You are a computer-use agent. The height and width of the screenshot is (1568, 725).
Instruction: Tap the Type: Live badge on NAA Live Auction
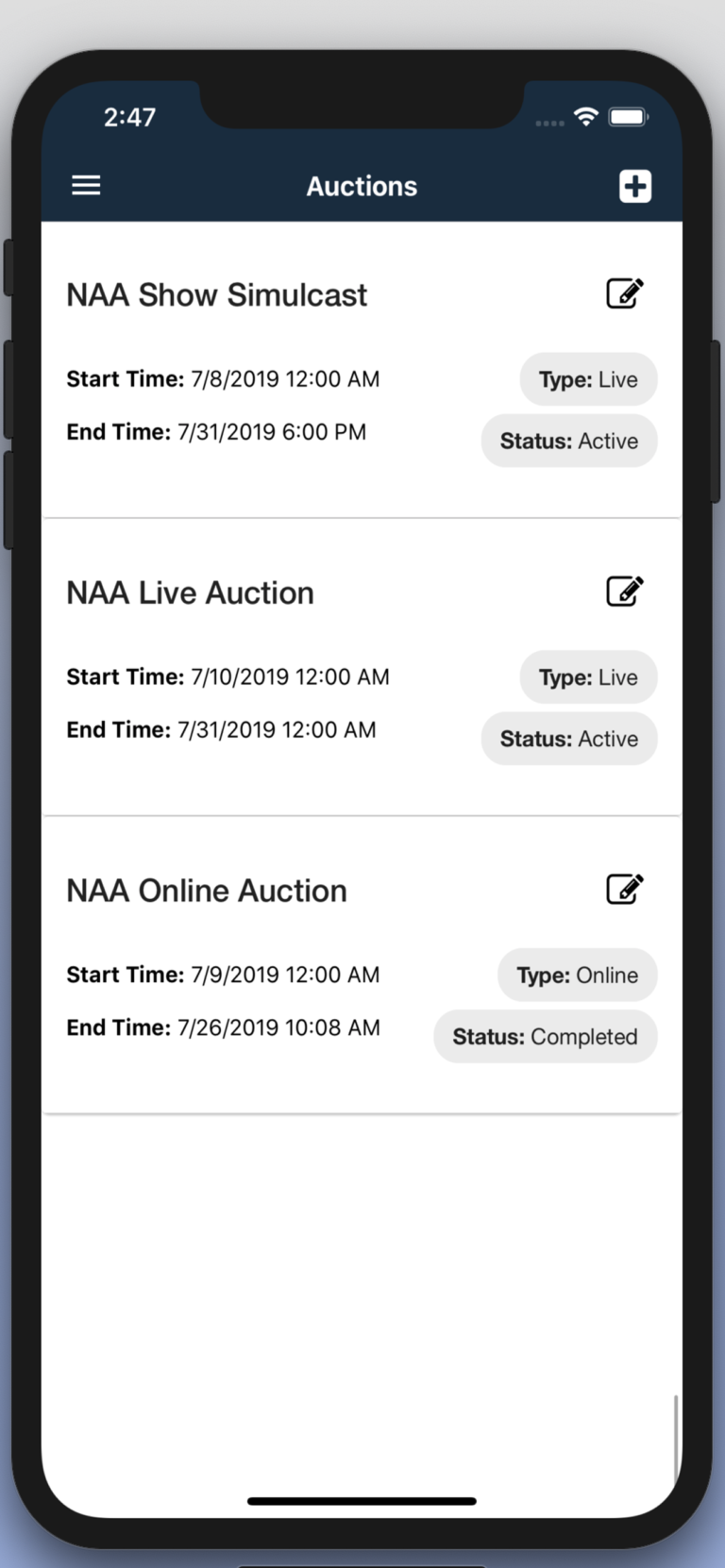point(588,676)
